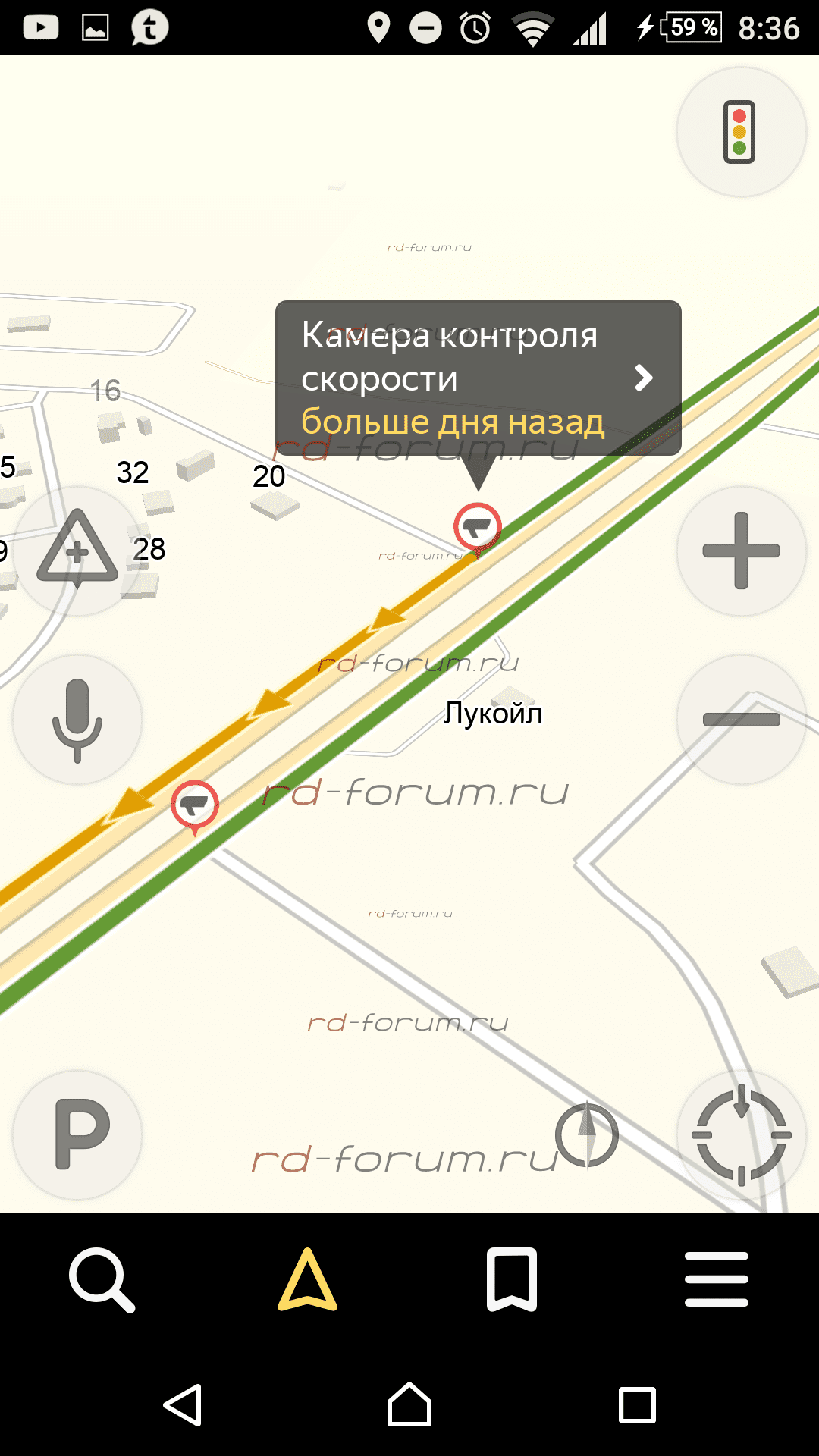The image size is (819, 1456).
Task: Activate voice input microphone
Action: click(77, 720)
